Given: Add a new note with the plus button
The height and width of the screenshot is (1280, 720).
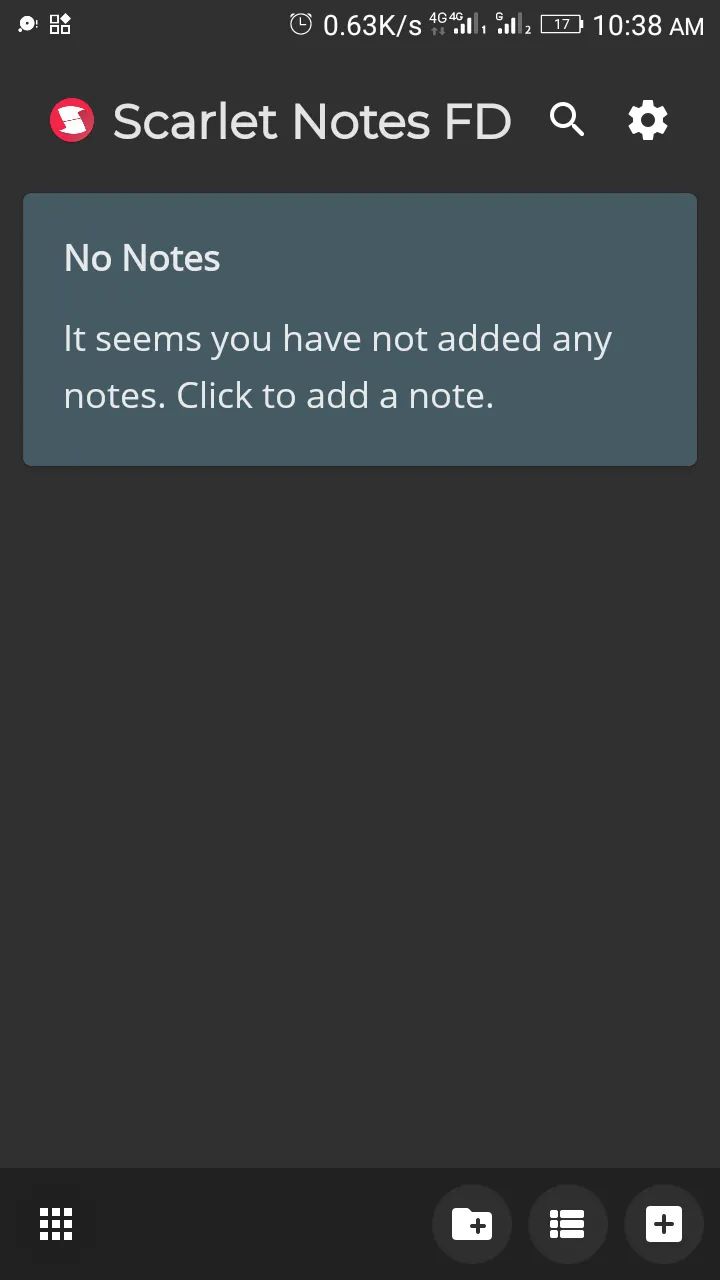Looking at the screenshot, I should click(664, 1224).
